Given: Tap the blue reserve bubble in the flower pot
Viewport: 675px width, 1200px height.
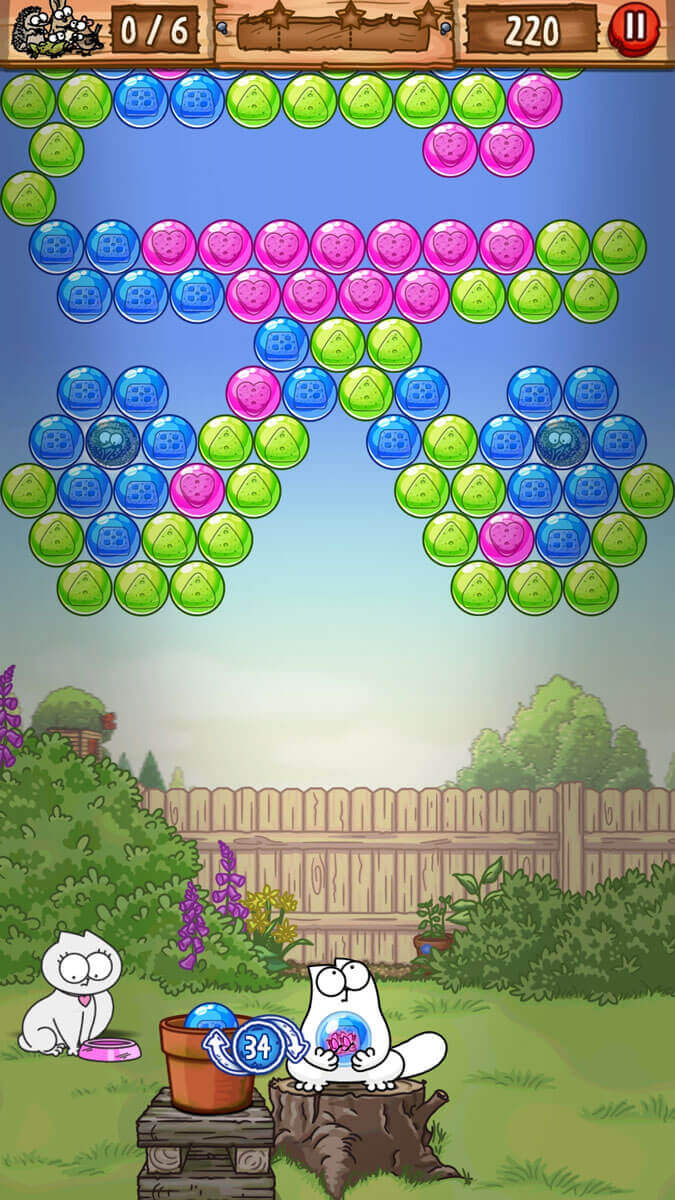Looking at the screenshot, I should click(210, 1017).
